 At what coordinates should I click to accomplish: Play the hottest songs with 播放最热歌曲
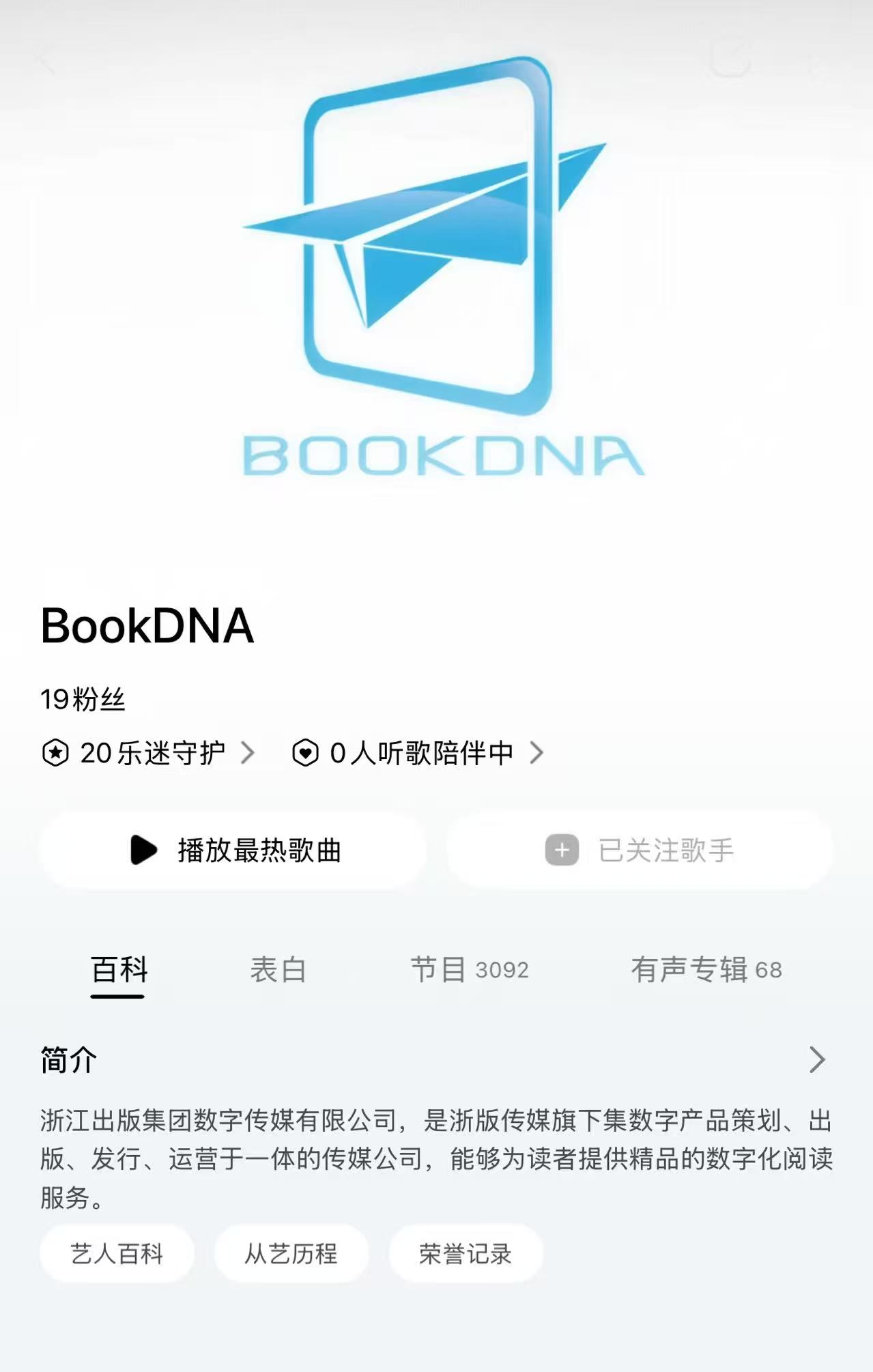pos(233,850)
